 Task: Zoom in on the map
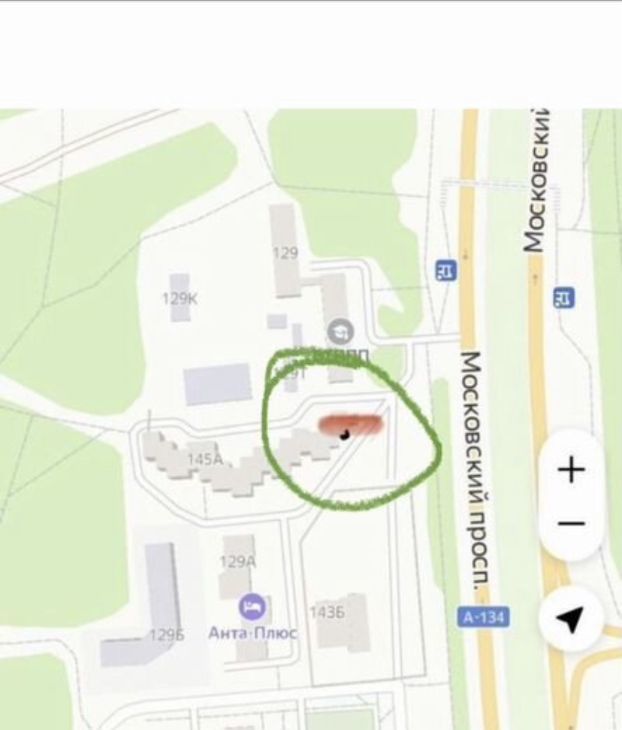(571, 470)
